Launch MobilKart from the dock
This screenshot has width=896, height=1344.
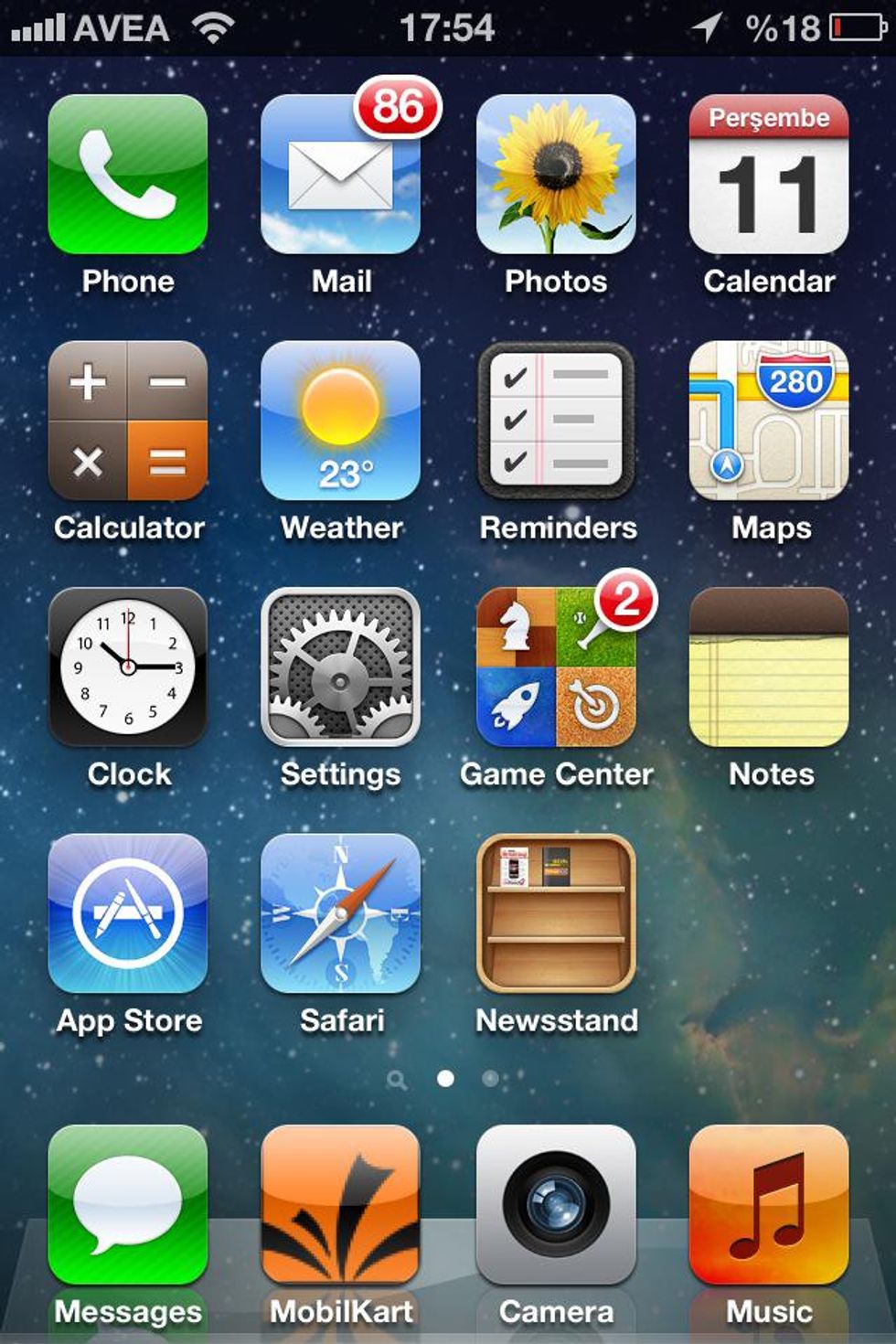pos(340,1204)
